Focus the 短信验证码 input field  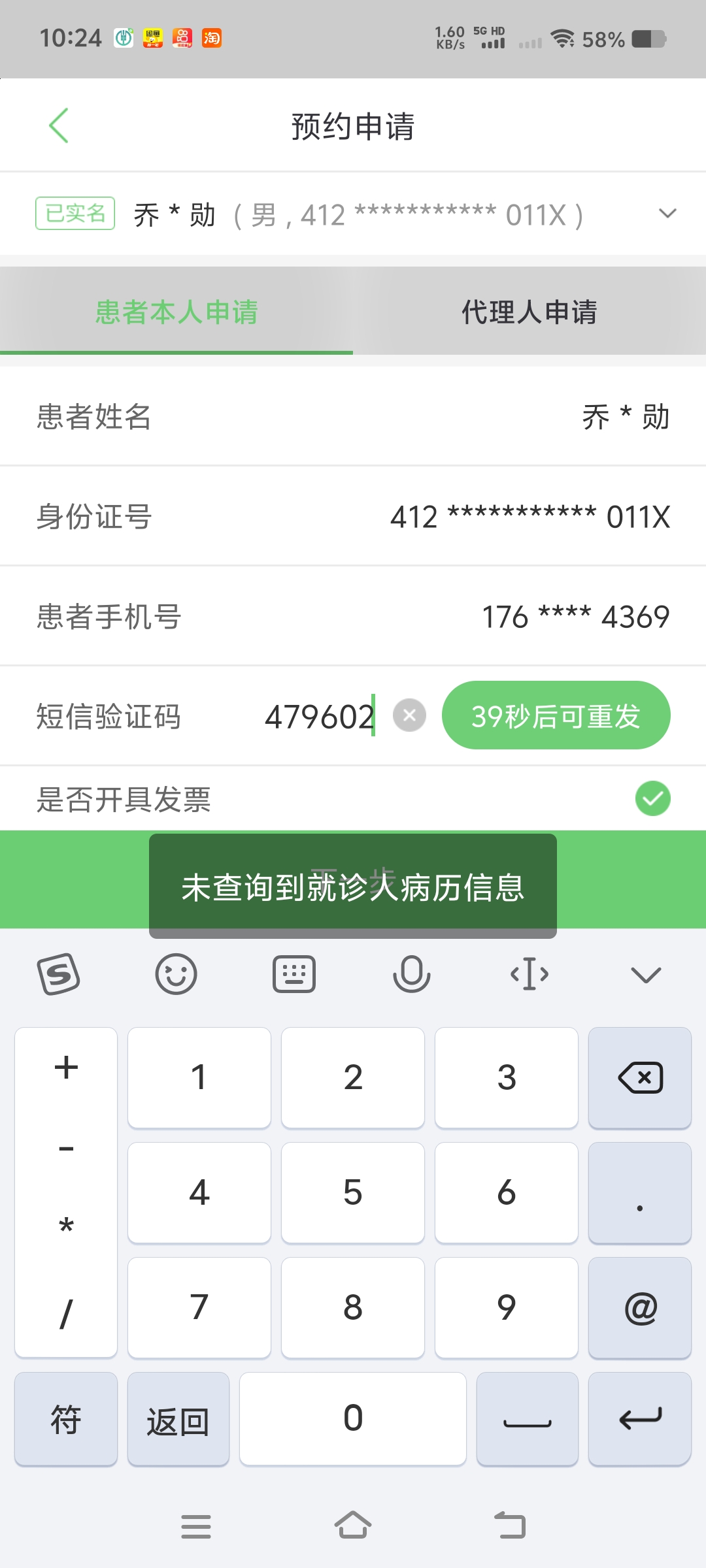click(x=319, y=717)
